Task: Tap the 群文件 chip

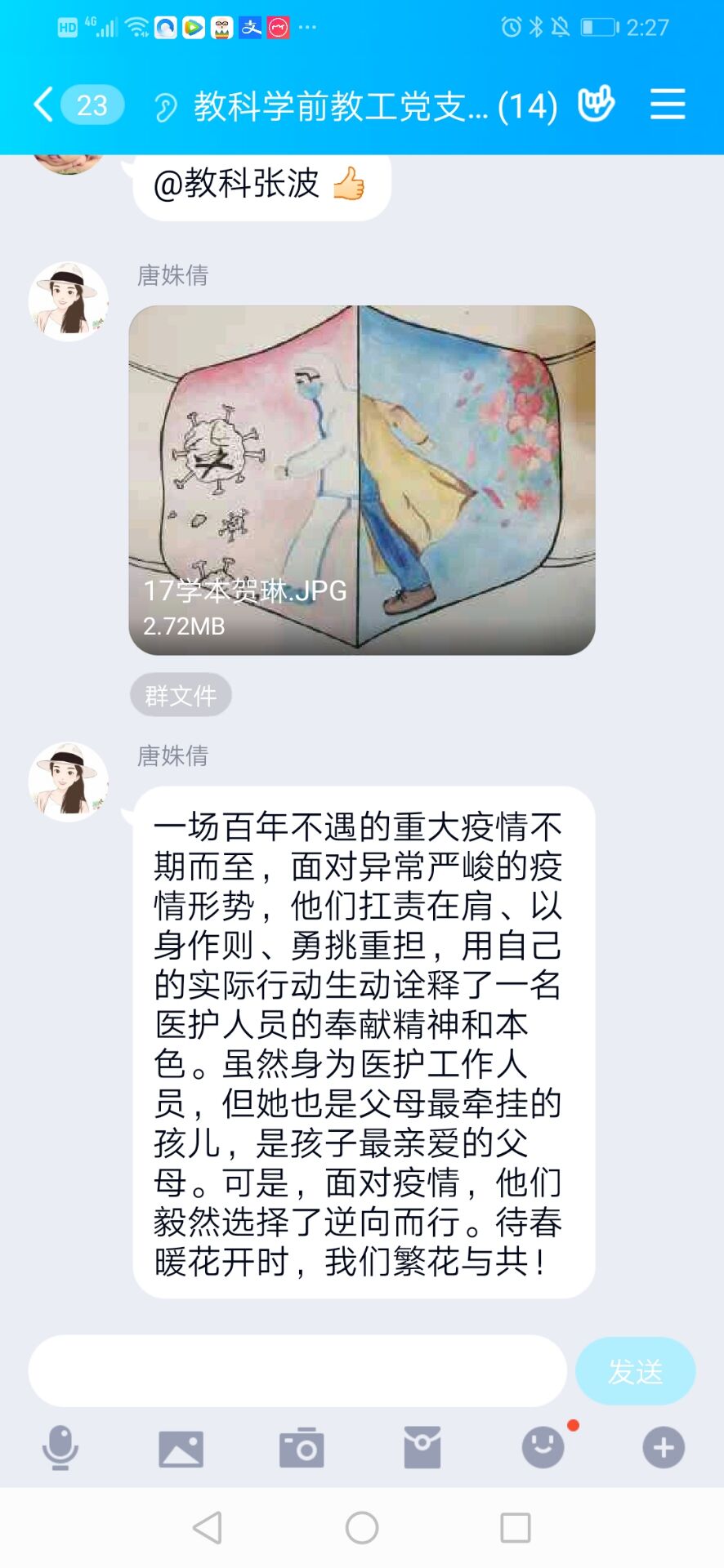Action: (181, 695)
